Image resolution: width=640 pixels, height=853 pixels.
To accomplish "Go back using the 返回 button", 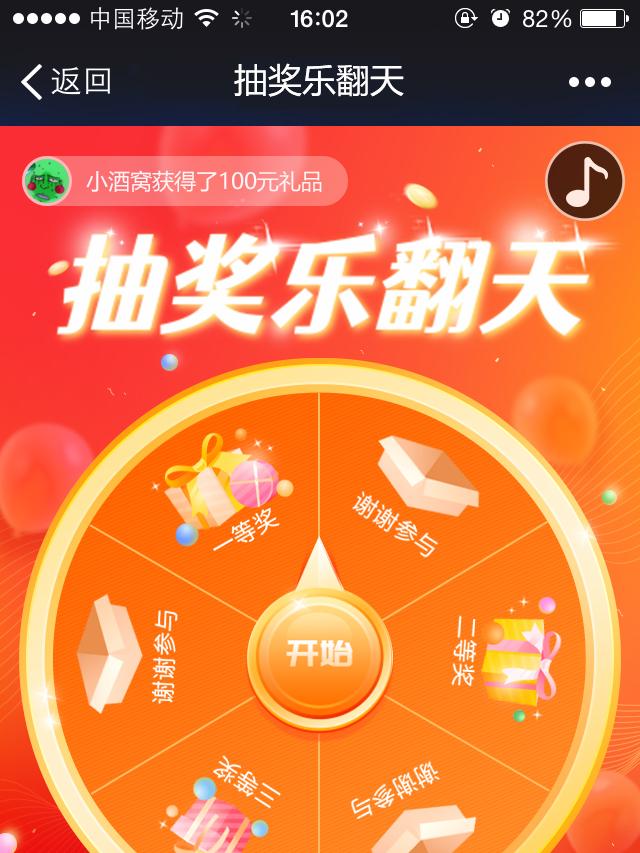I will tap(66, 82).
